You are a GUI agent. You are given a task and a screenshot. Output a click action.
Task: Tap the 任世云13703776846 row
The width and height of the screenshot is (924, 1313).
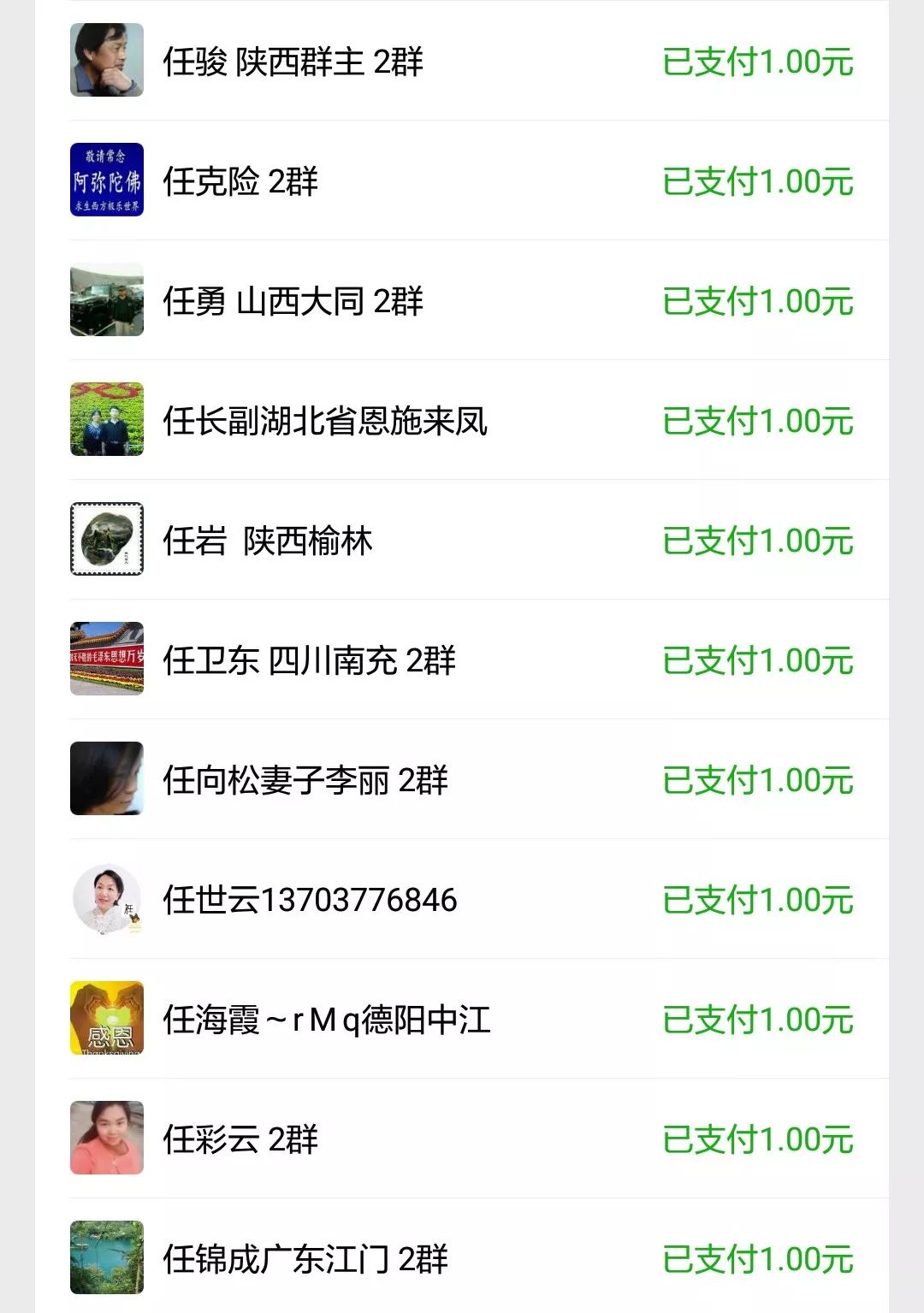point(462,899)
